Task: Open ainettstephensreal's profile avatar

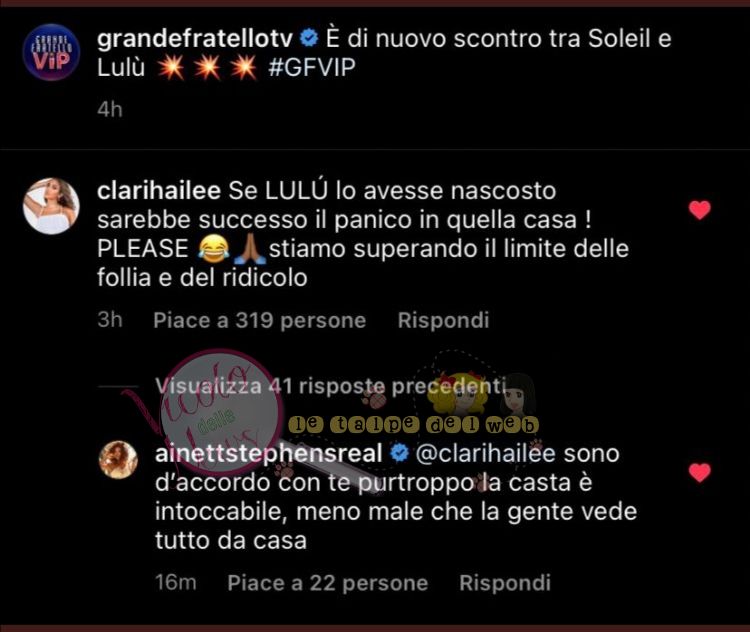Action: click(118, 459)
